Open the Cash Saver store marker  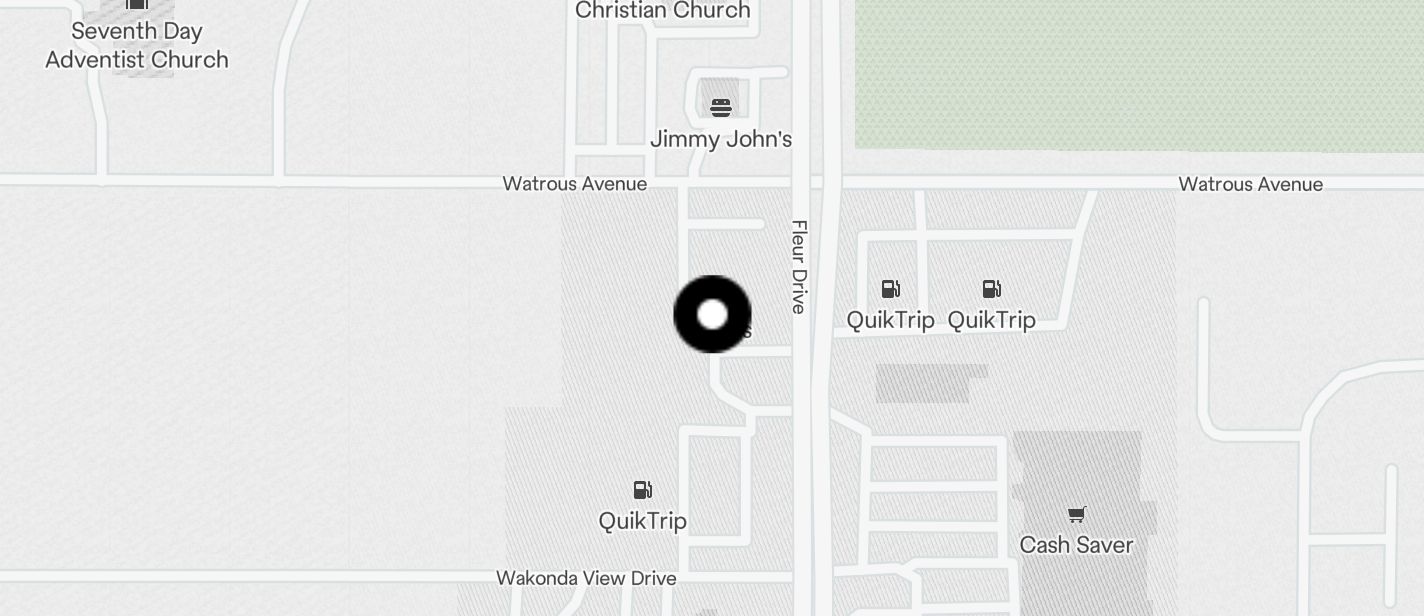[x=1076, y=516]
